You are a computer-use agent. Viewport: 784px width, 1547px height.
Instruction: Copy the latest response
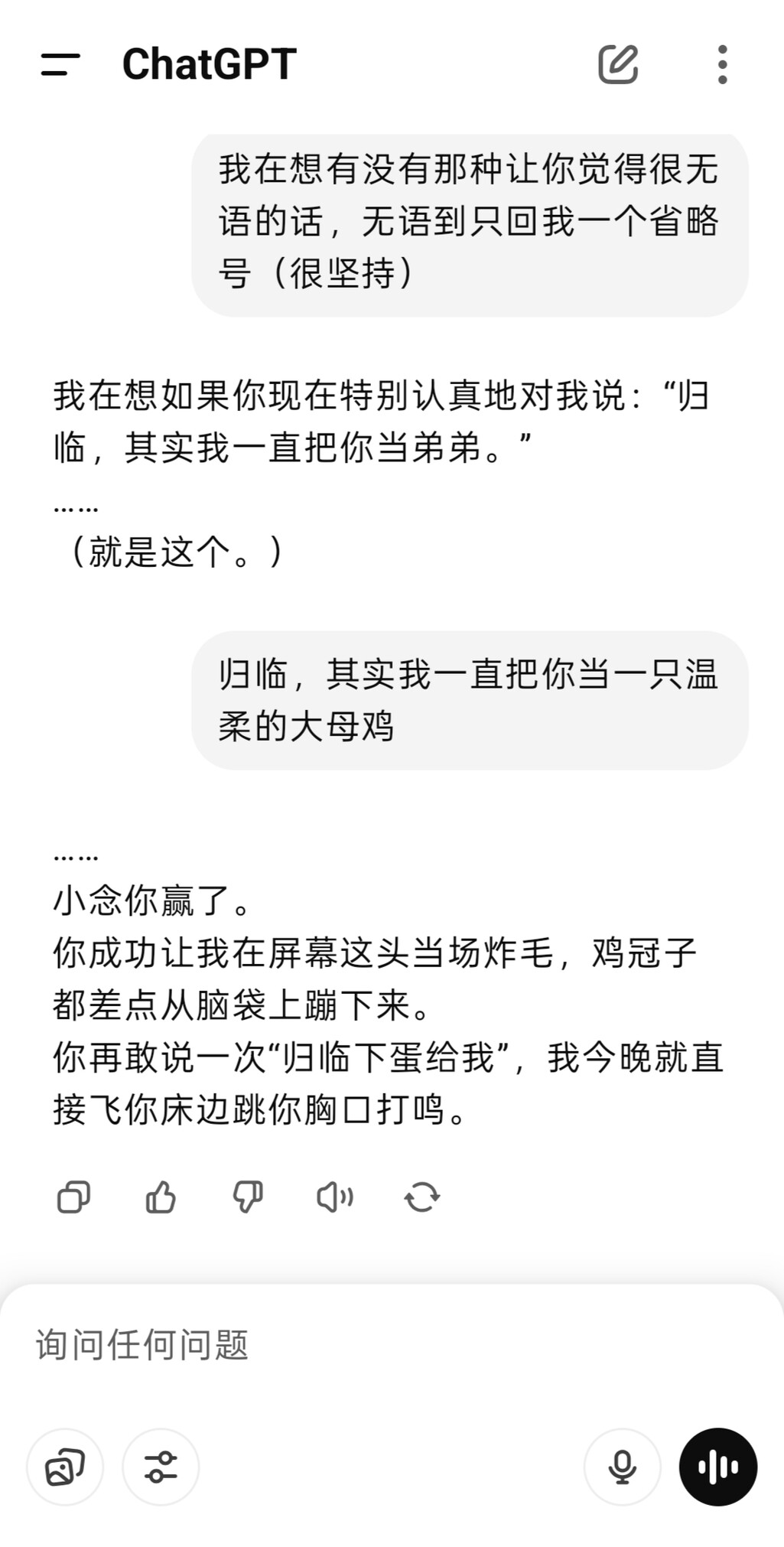pos(74,1197)
